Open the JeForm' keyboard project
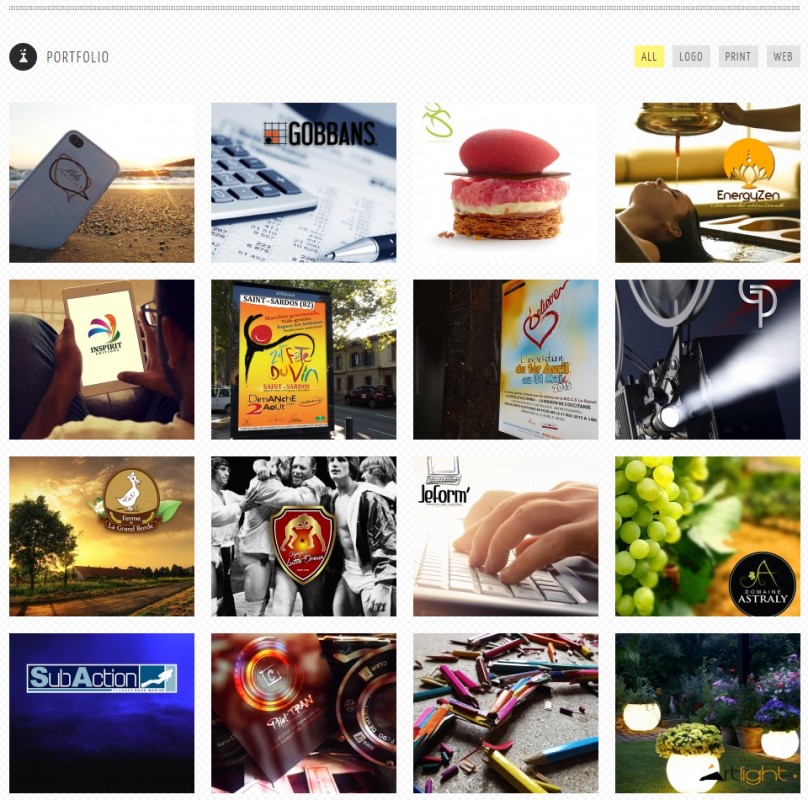 pyautogui.click(x=505, y=536)
